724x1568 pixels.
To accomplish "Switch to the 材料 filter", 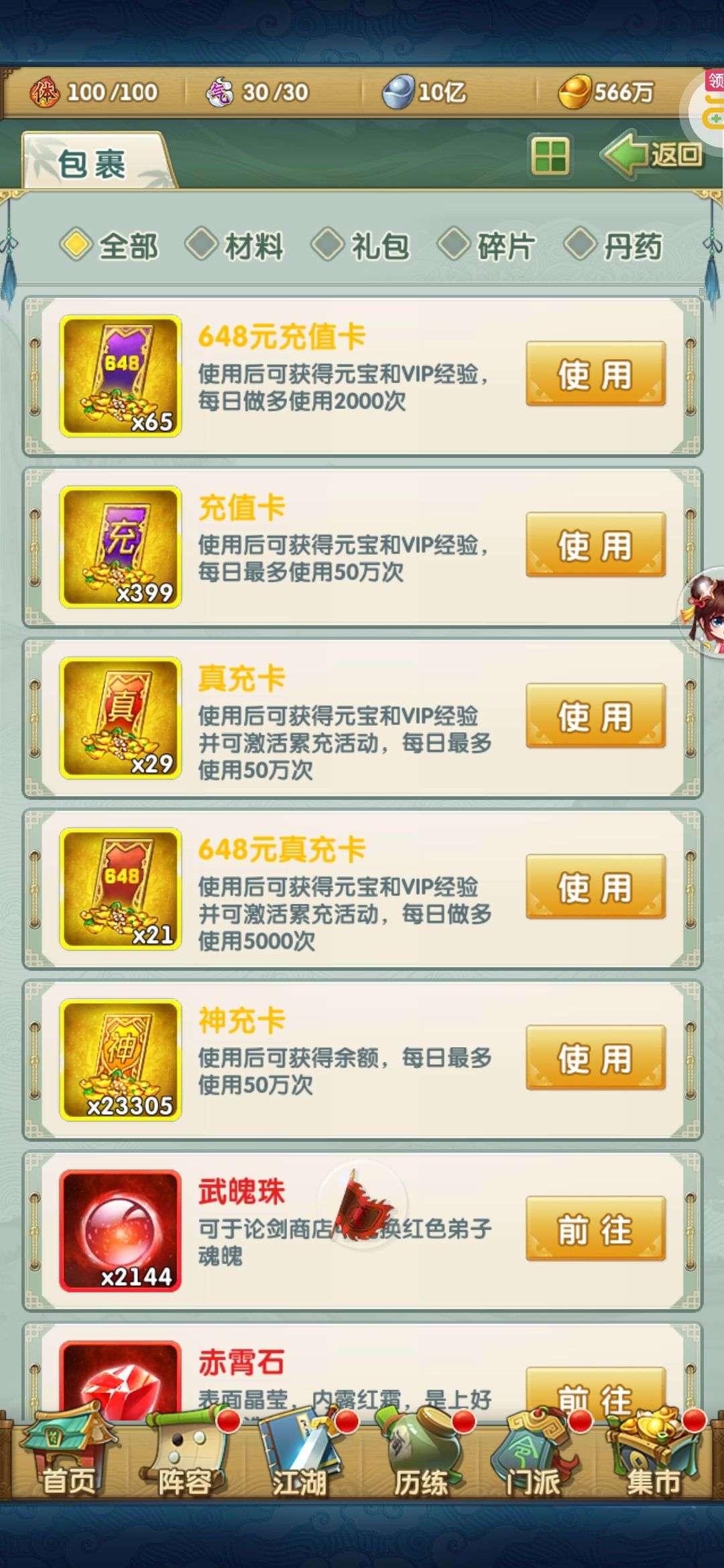I will coord(235,246).
